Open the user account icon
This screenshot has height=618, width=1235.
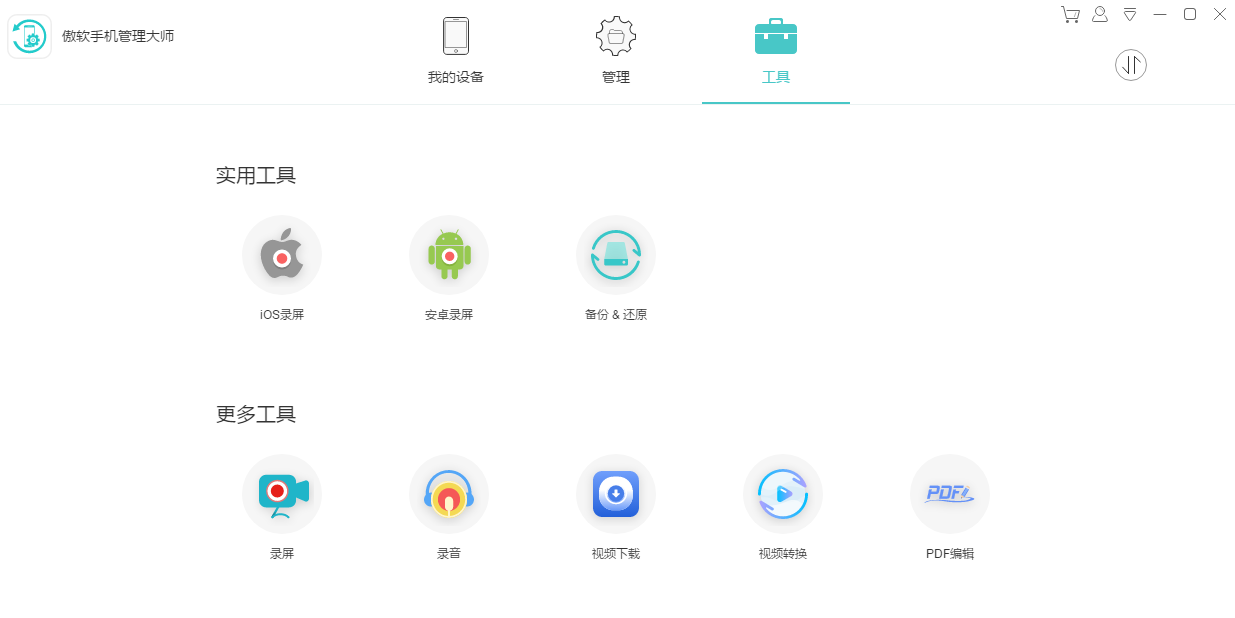coord(1100,14)
